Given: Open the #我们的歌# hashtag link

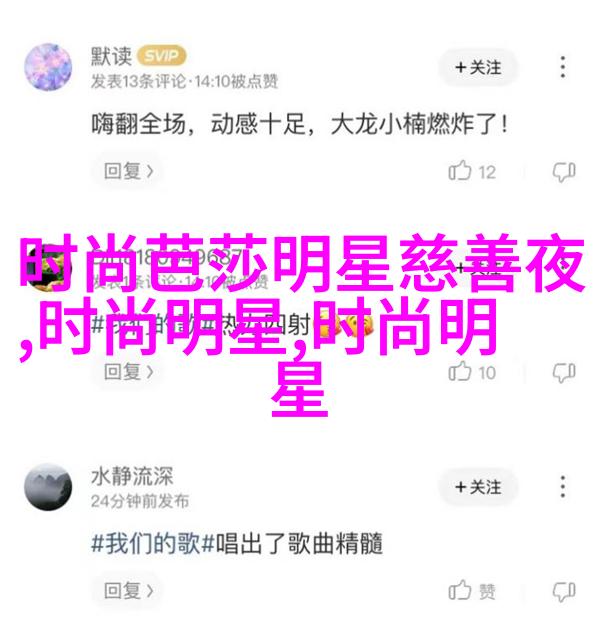Looking at the screenshot, I should pyautogui.click(x=145, y=545).
